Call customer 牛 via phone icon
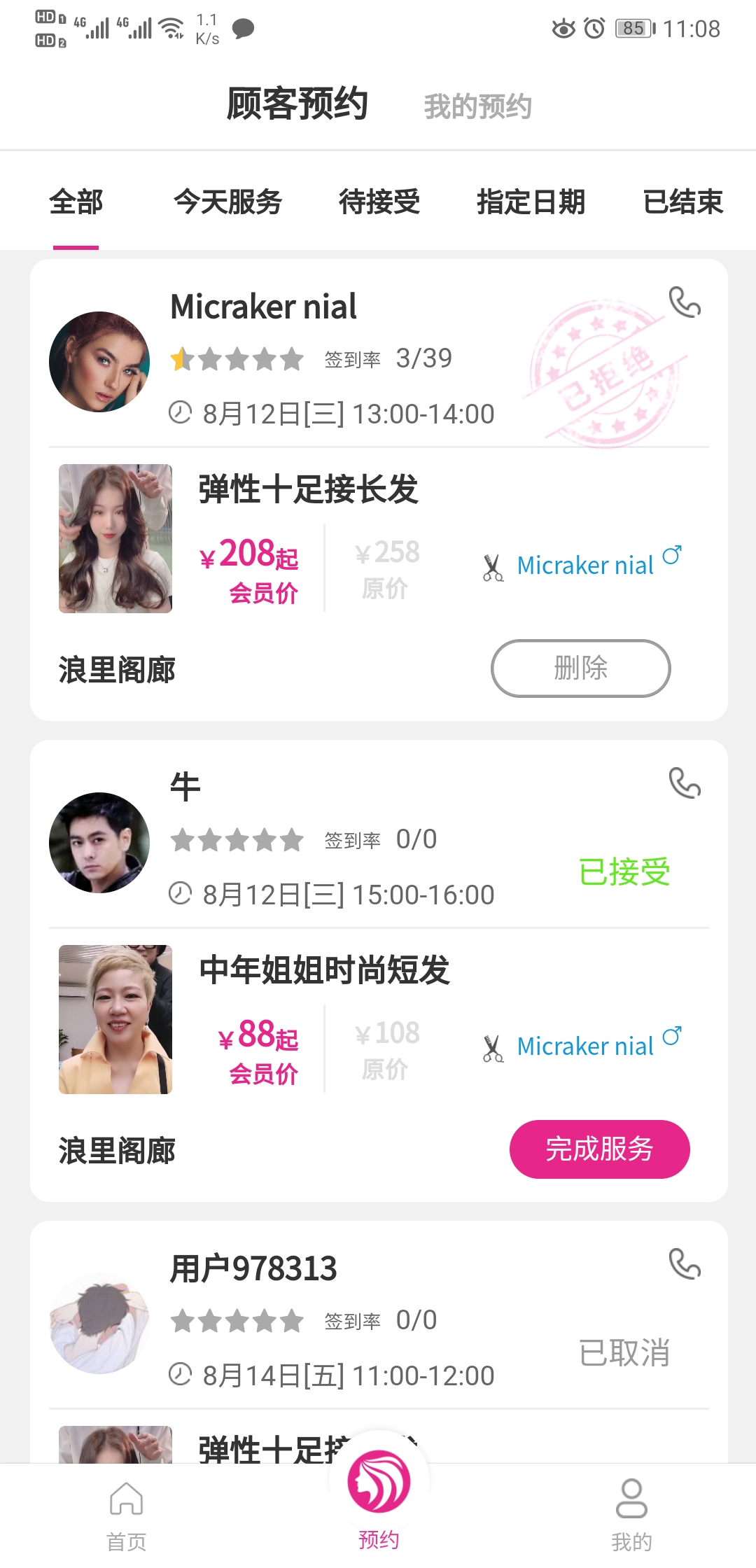The height and width of the screenshot is (1568, 756). (684, 783)
